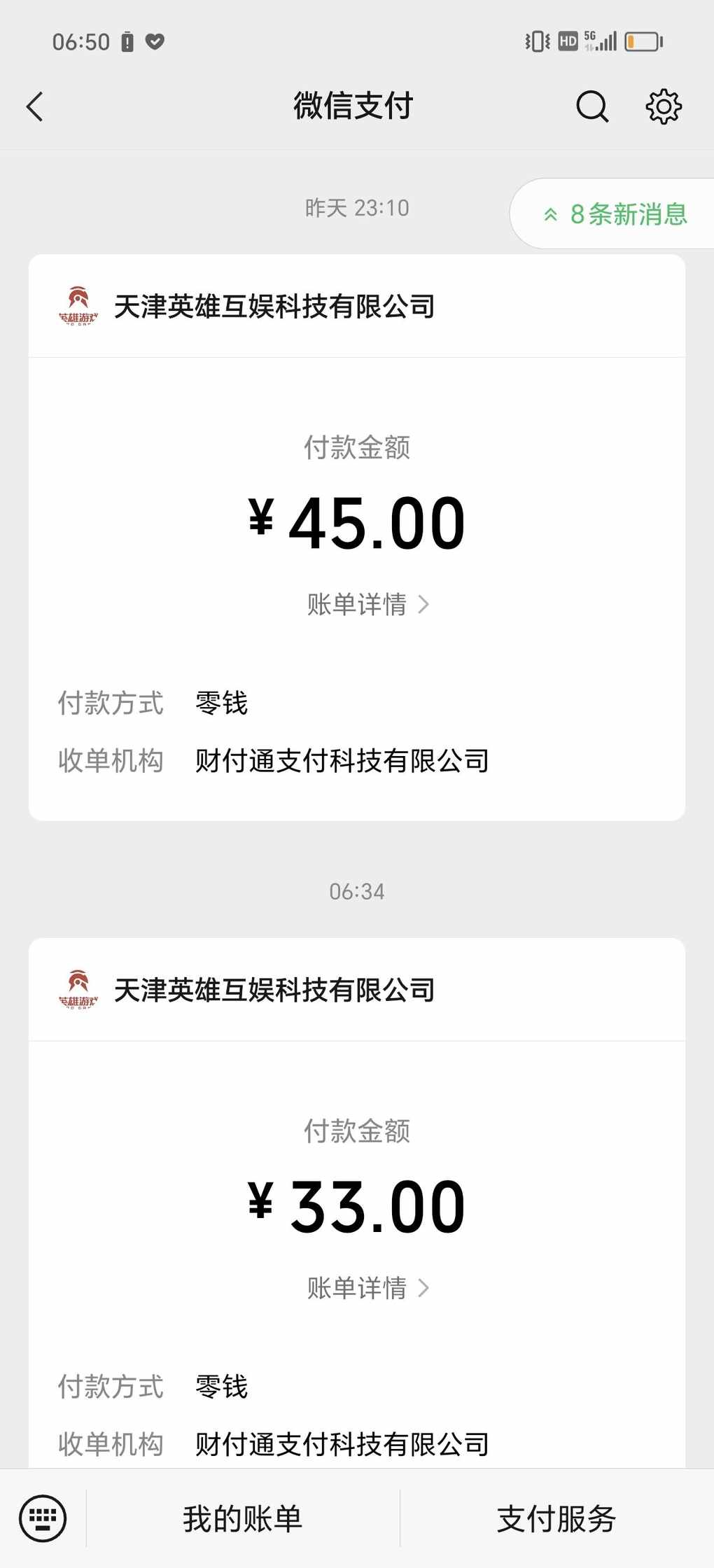
Task: Open 我的账单 menu
Action: (x=243, y=1519)
